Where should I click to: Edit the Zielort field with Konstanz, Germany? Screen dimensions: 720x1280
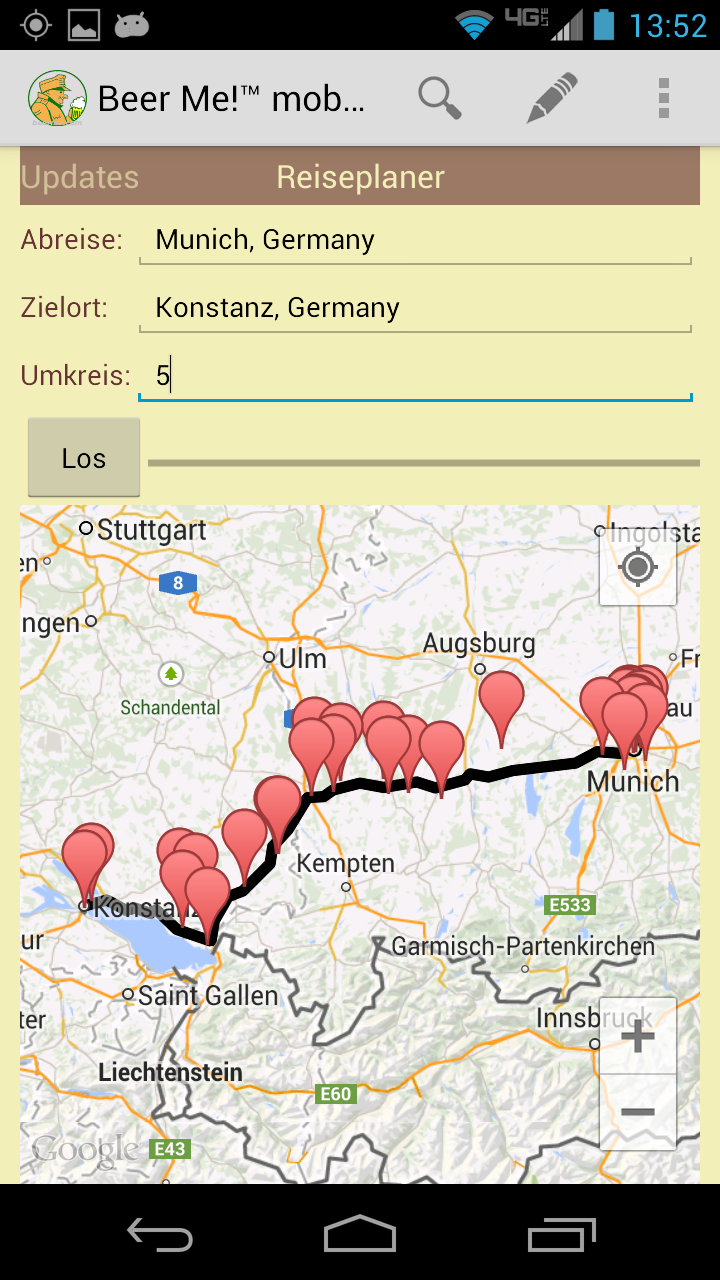click(415, 308)
